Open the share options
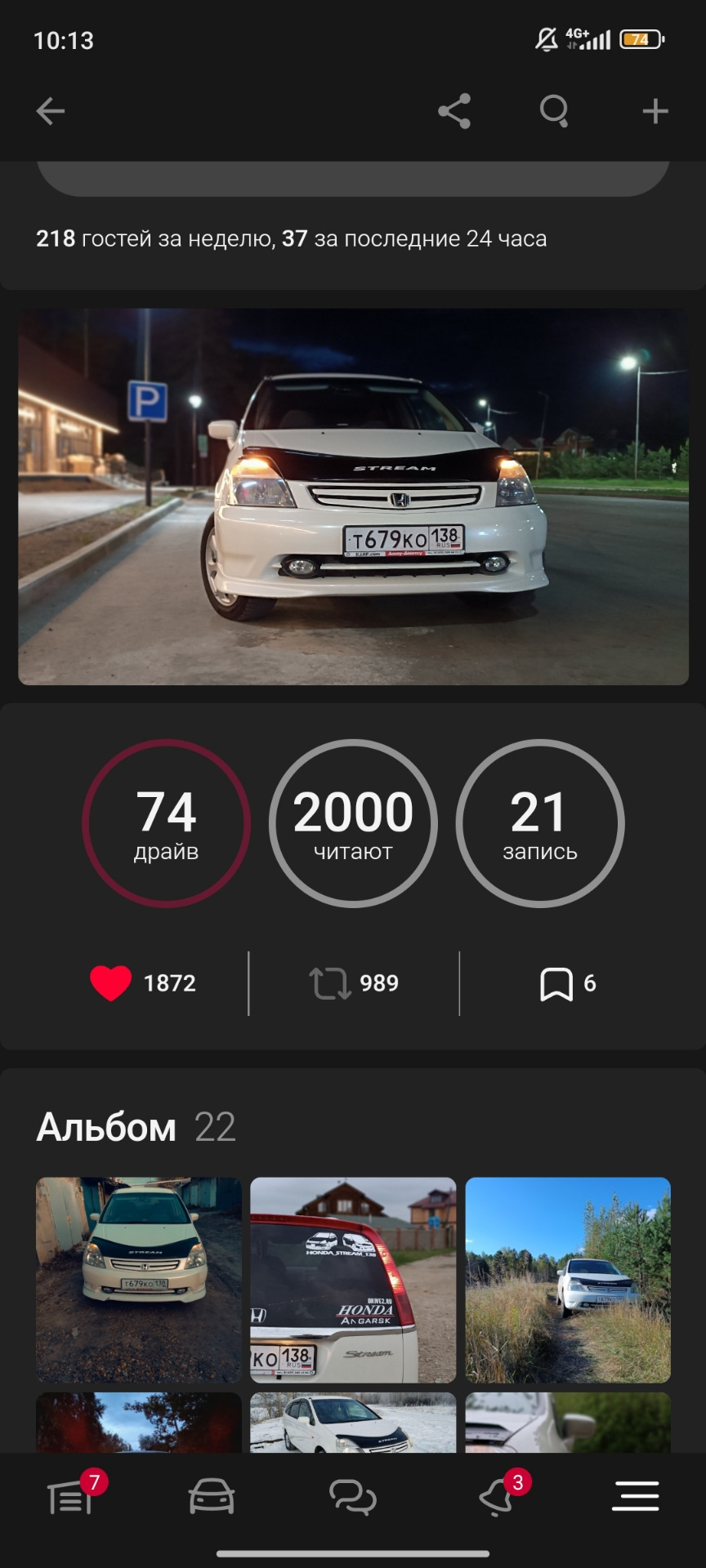 tap(454, 112)
